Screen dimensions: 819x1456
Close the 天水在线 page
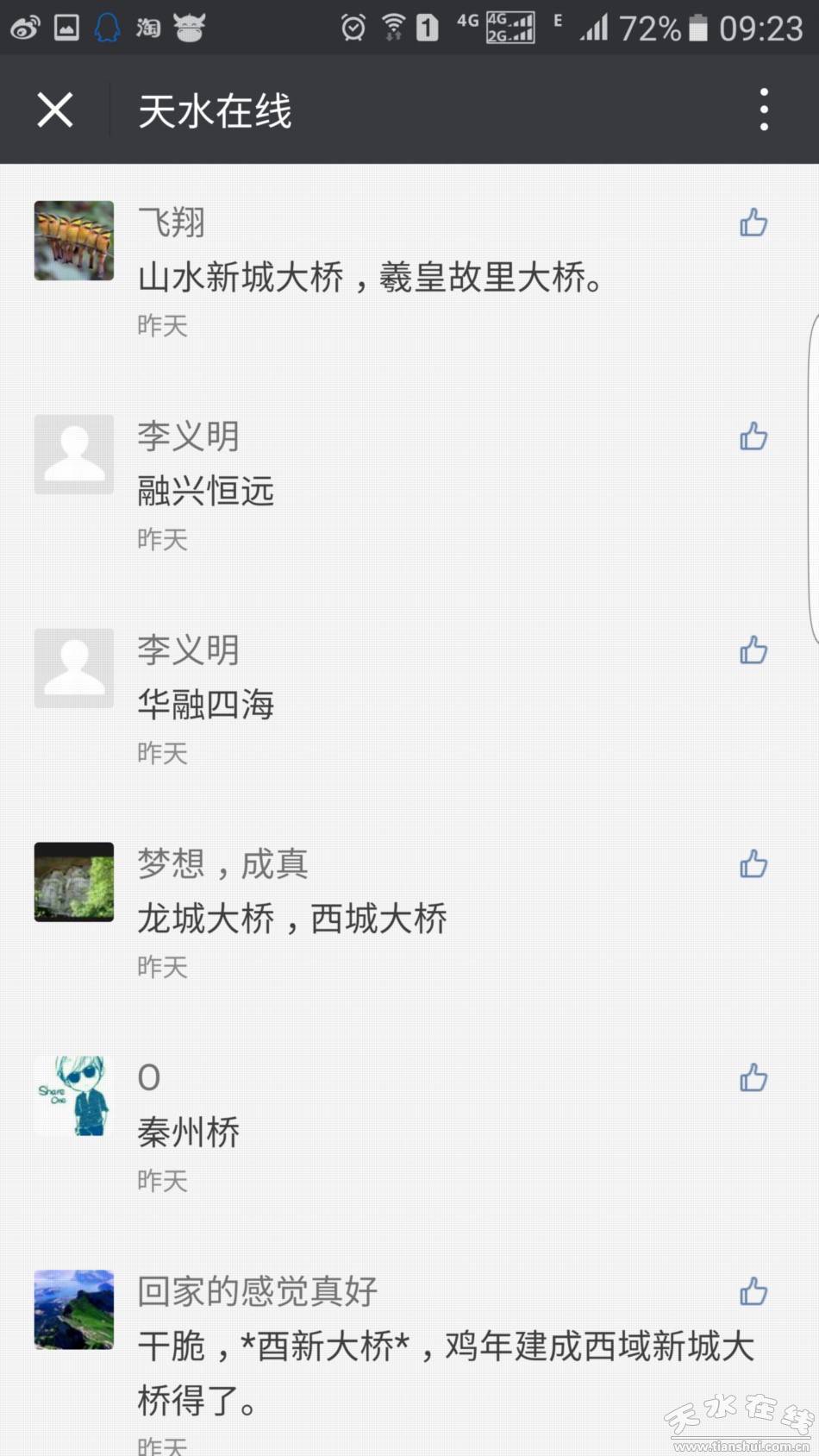[x=55, y=110]
